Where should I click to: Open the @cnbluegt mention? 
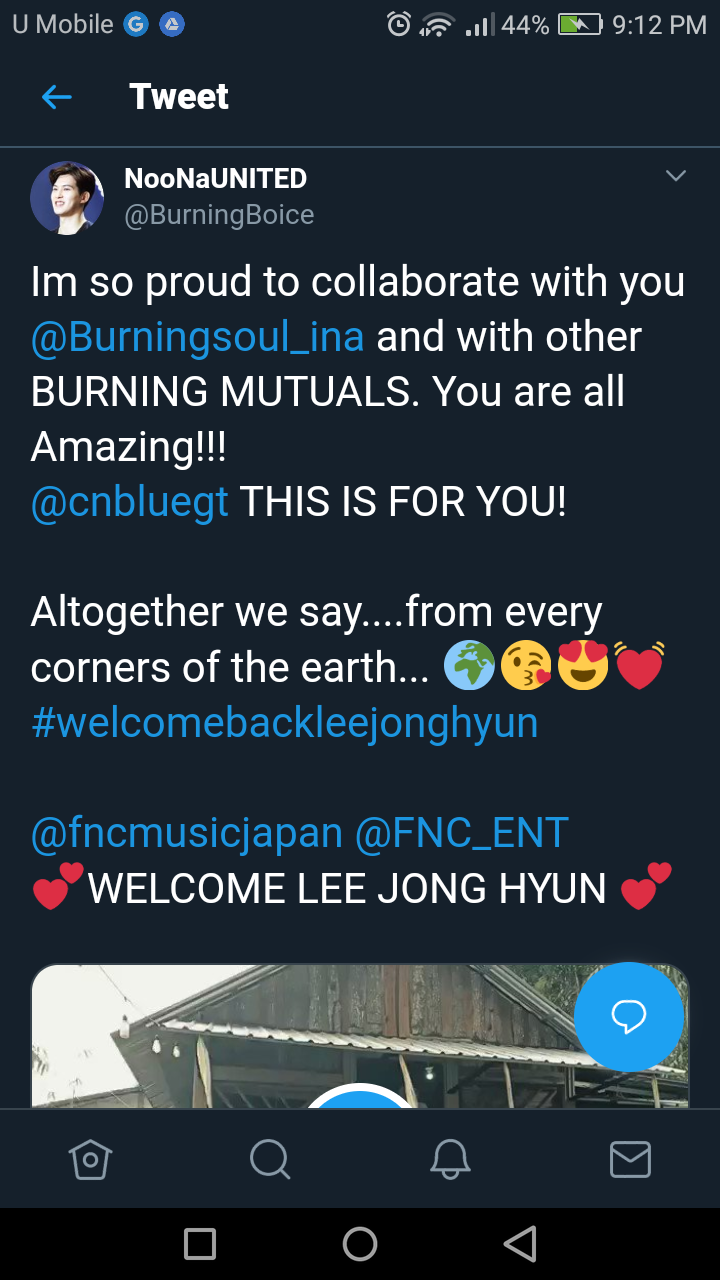130,502
